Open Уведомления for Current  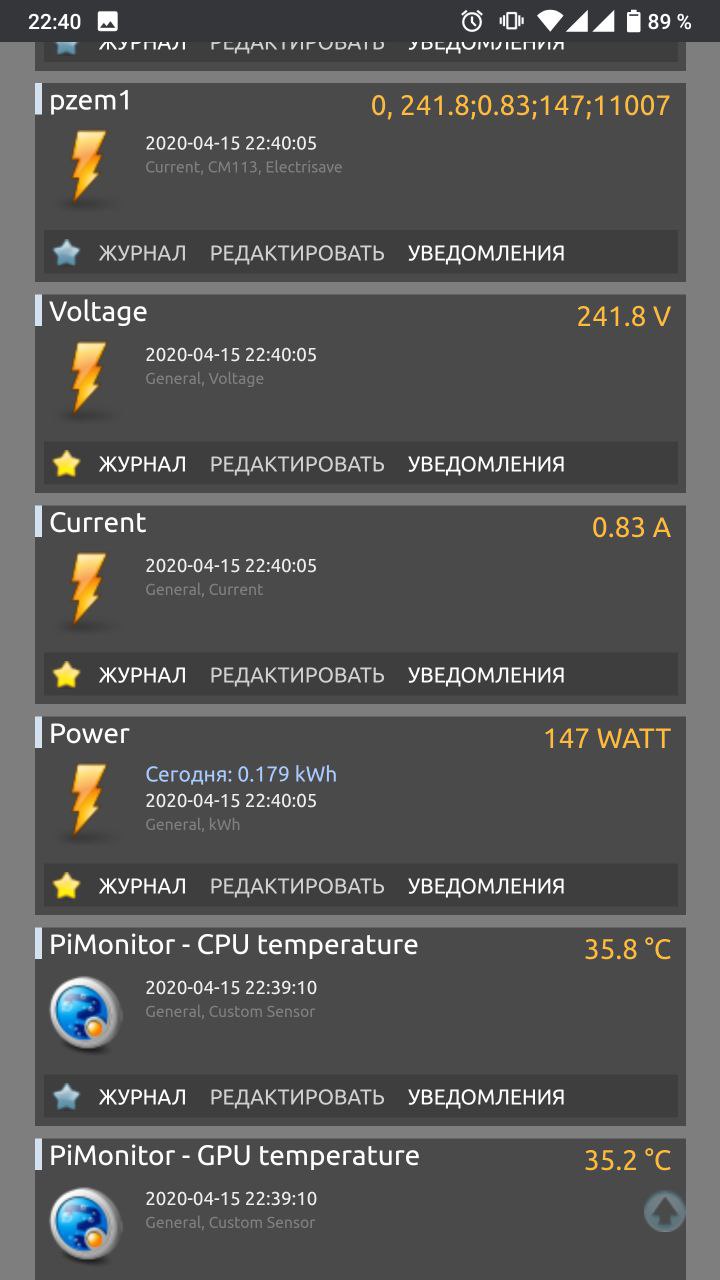[486, 675]
